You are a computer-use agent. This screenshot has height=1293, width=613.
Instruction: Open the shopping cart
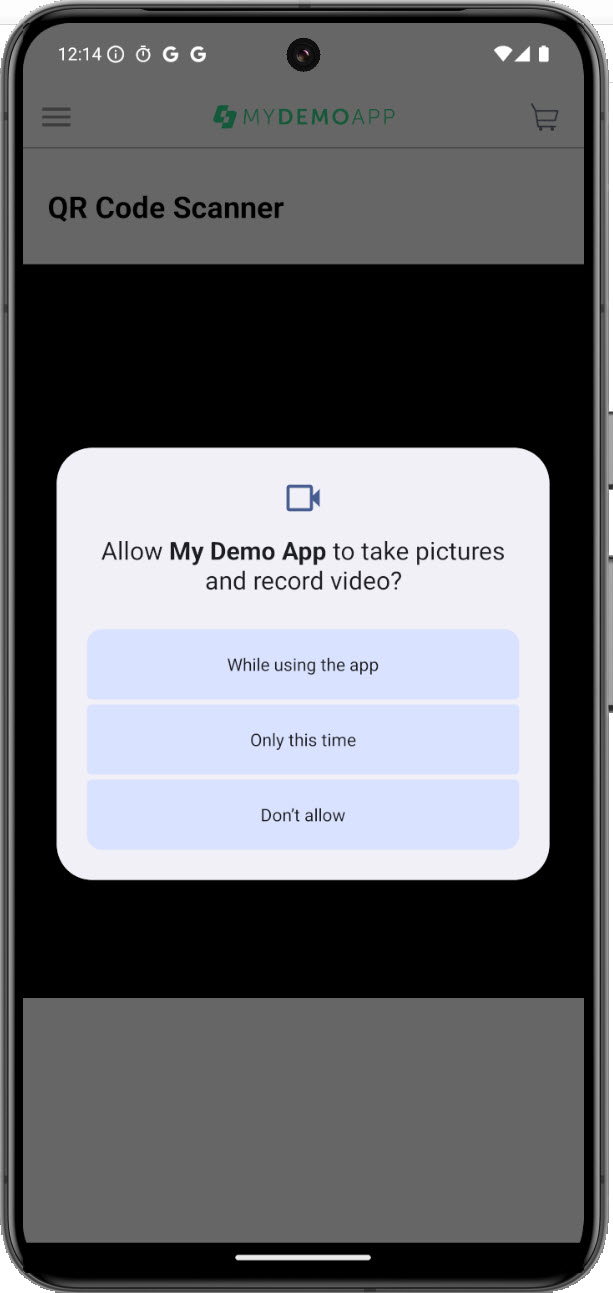(544, 118)
